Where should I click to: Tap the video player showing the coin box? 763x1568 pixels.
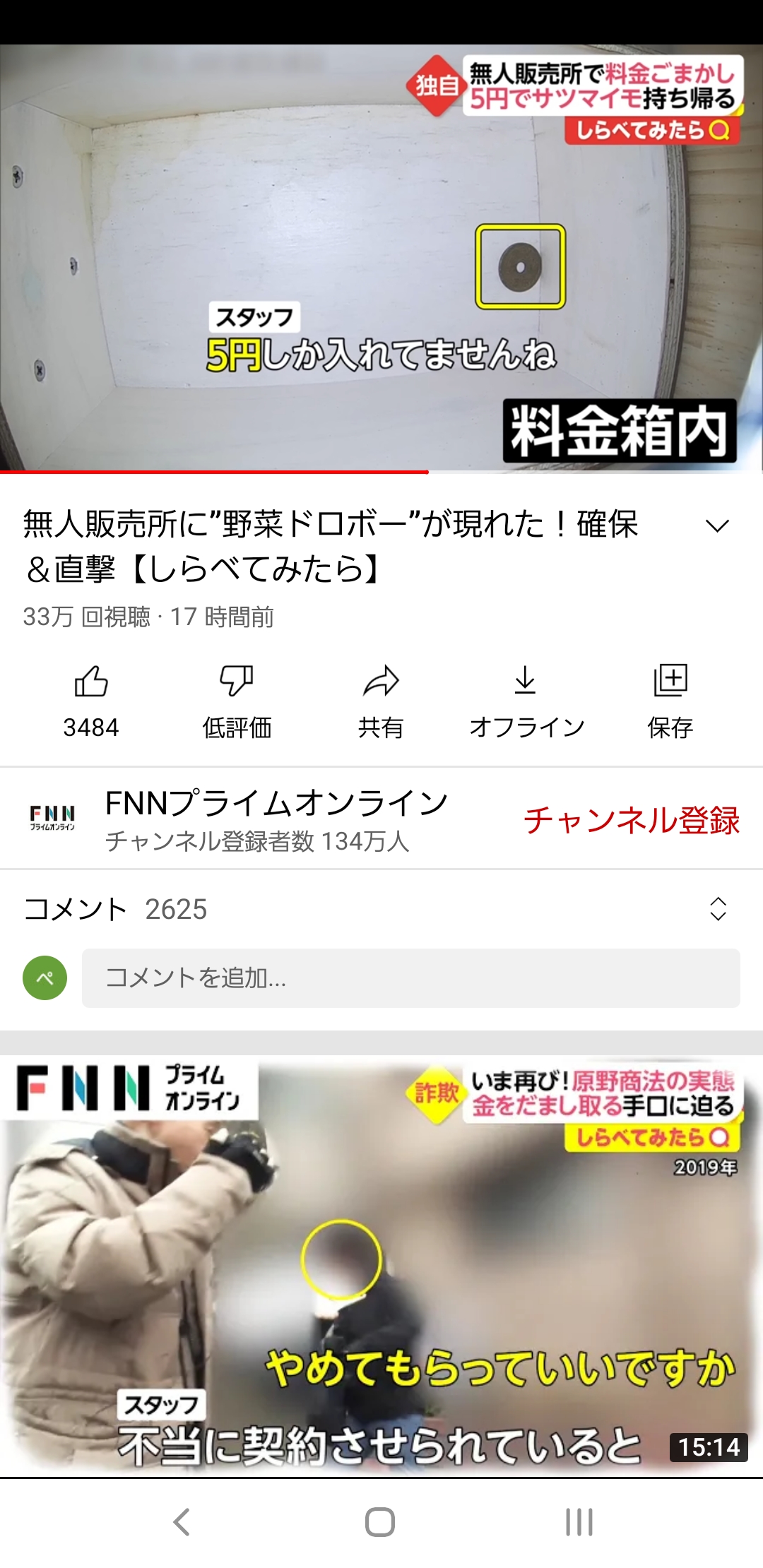[381, 258]
